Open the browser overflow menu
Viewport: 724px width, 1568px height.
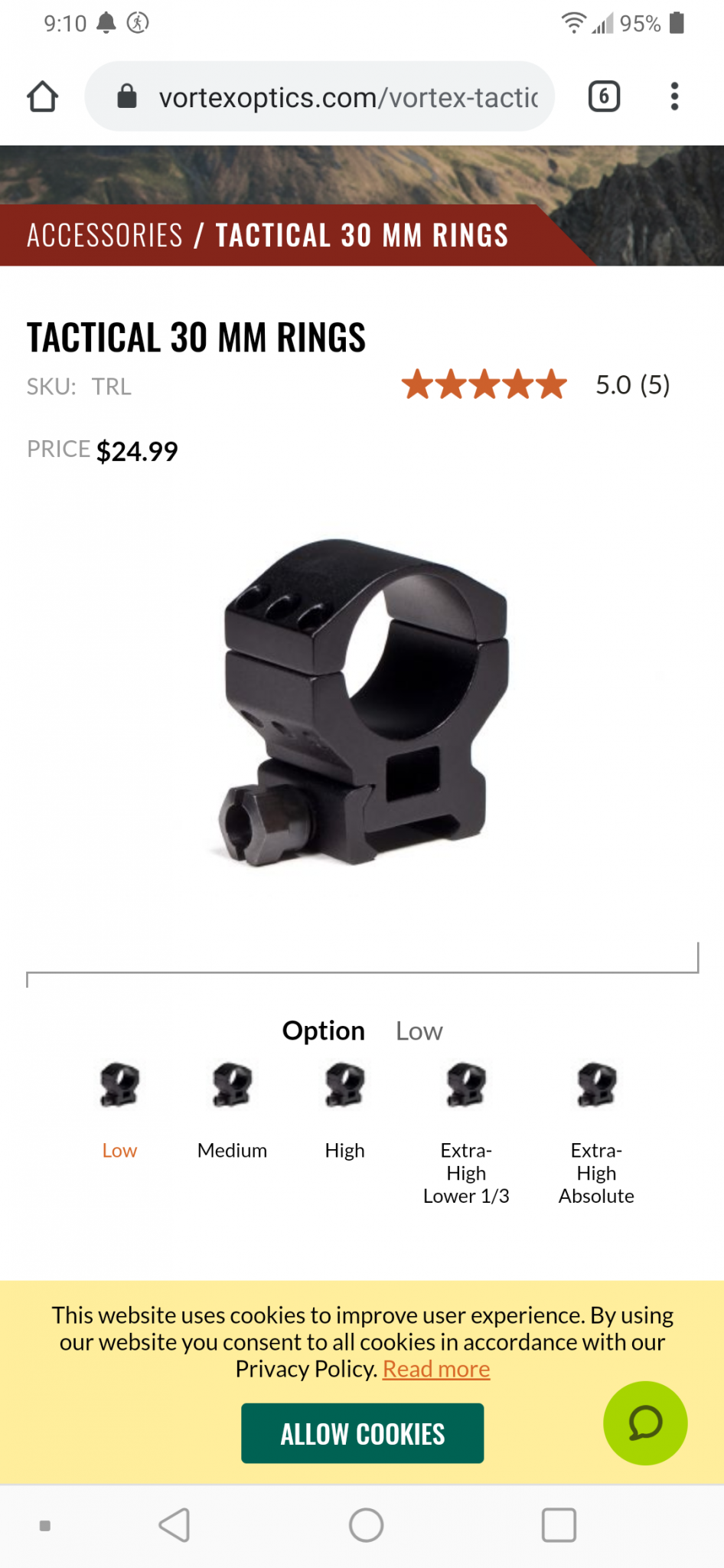click(x=674, y=96)
